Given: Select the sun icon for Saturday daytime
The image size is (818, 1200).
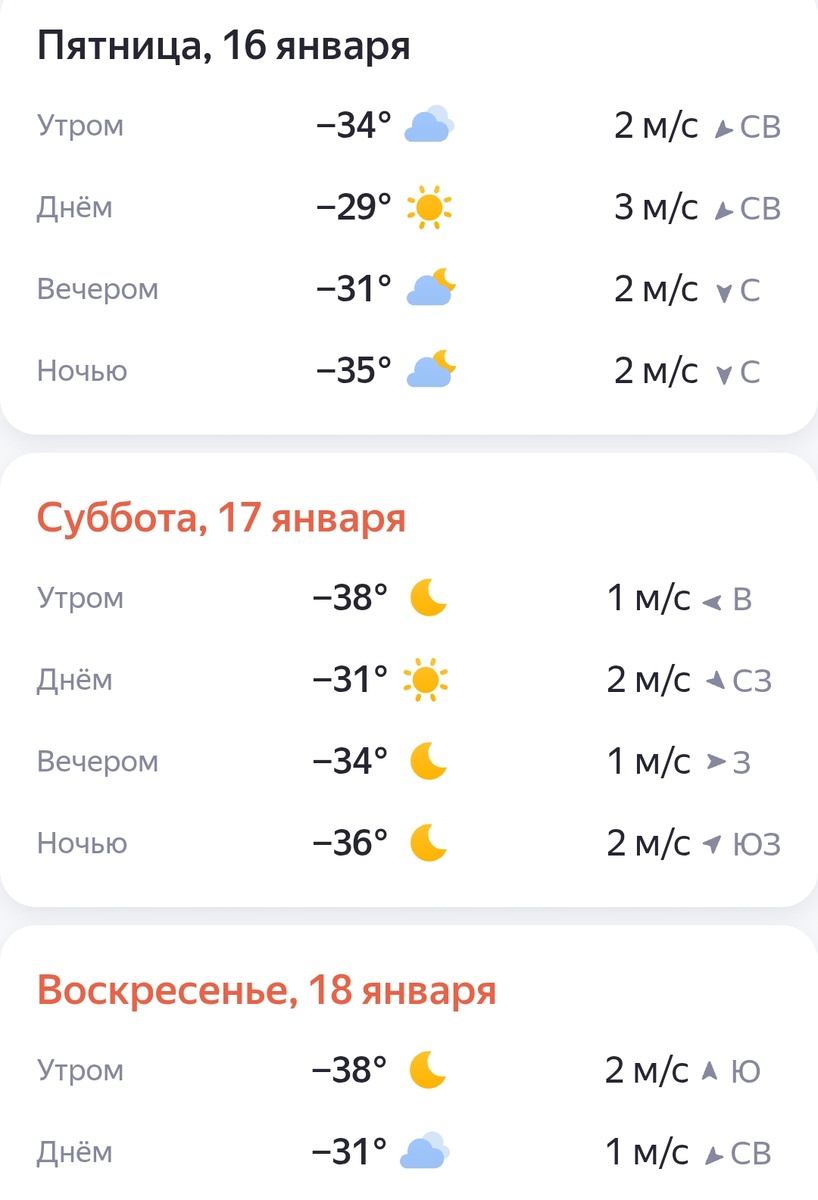Looking at the screenshot, I should coord(428,679).
